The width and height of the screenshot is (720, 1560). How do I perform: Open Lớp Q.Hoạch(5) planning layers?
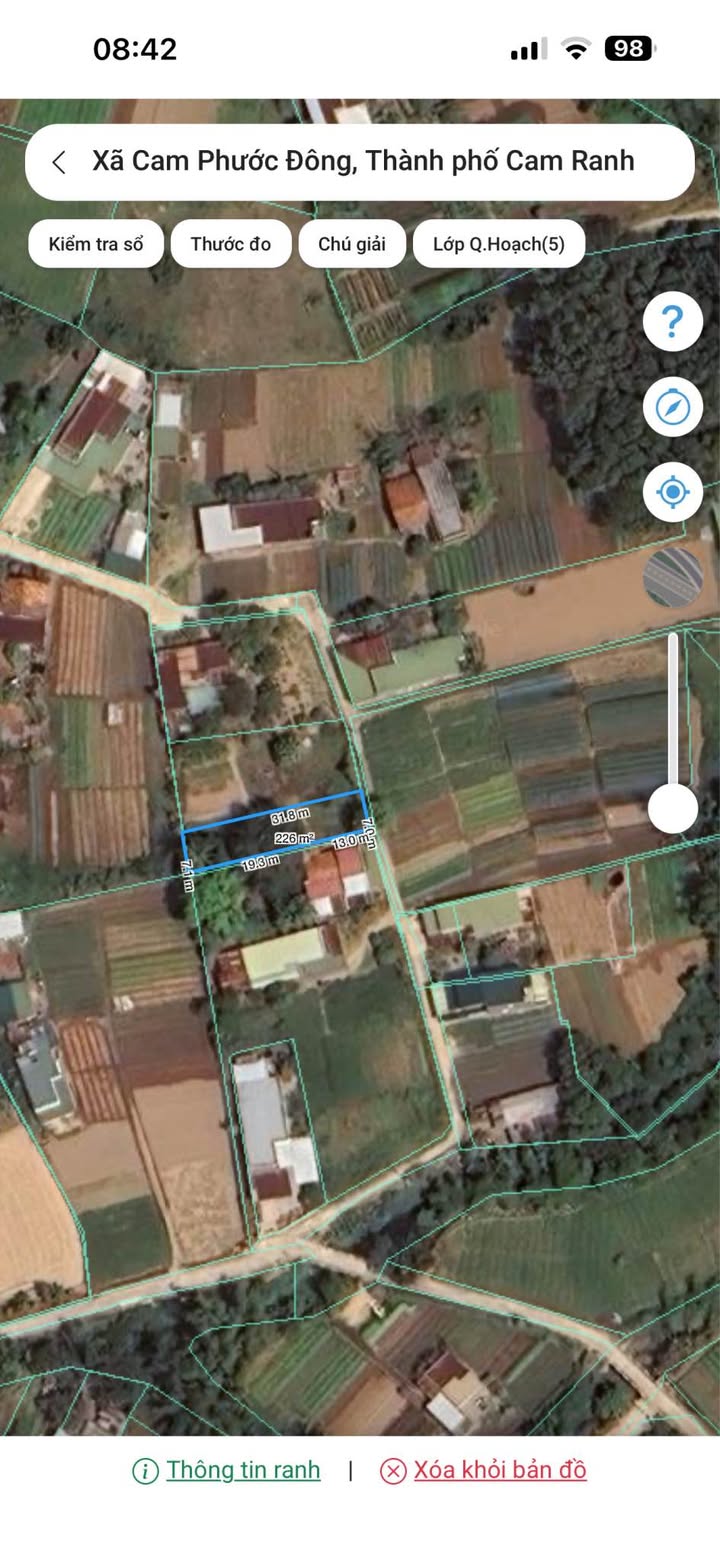tap(498, 244)
